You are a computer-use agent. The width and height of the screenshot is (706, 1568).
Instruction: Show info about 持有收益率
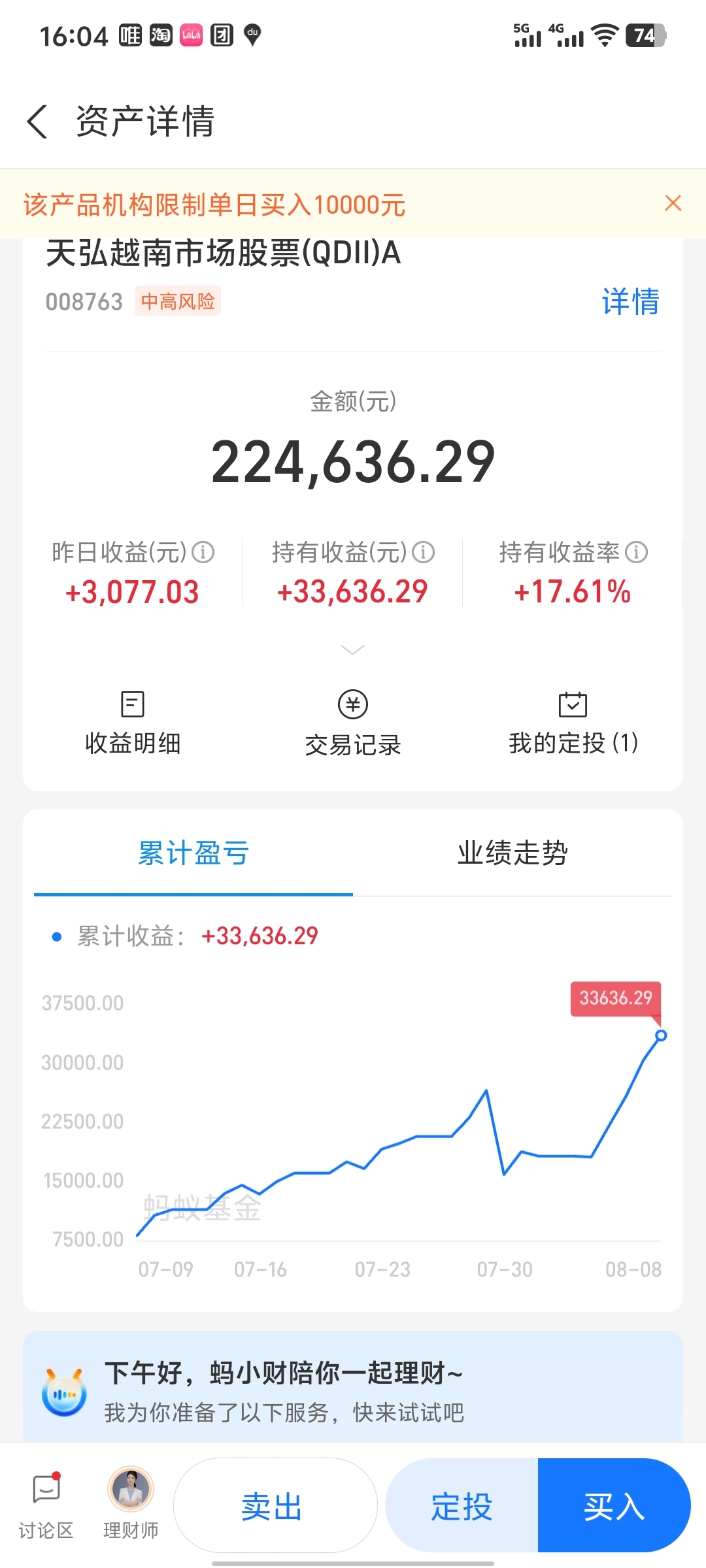point(636,552)
